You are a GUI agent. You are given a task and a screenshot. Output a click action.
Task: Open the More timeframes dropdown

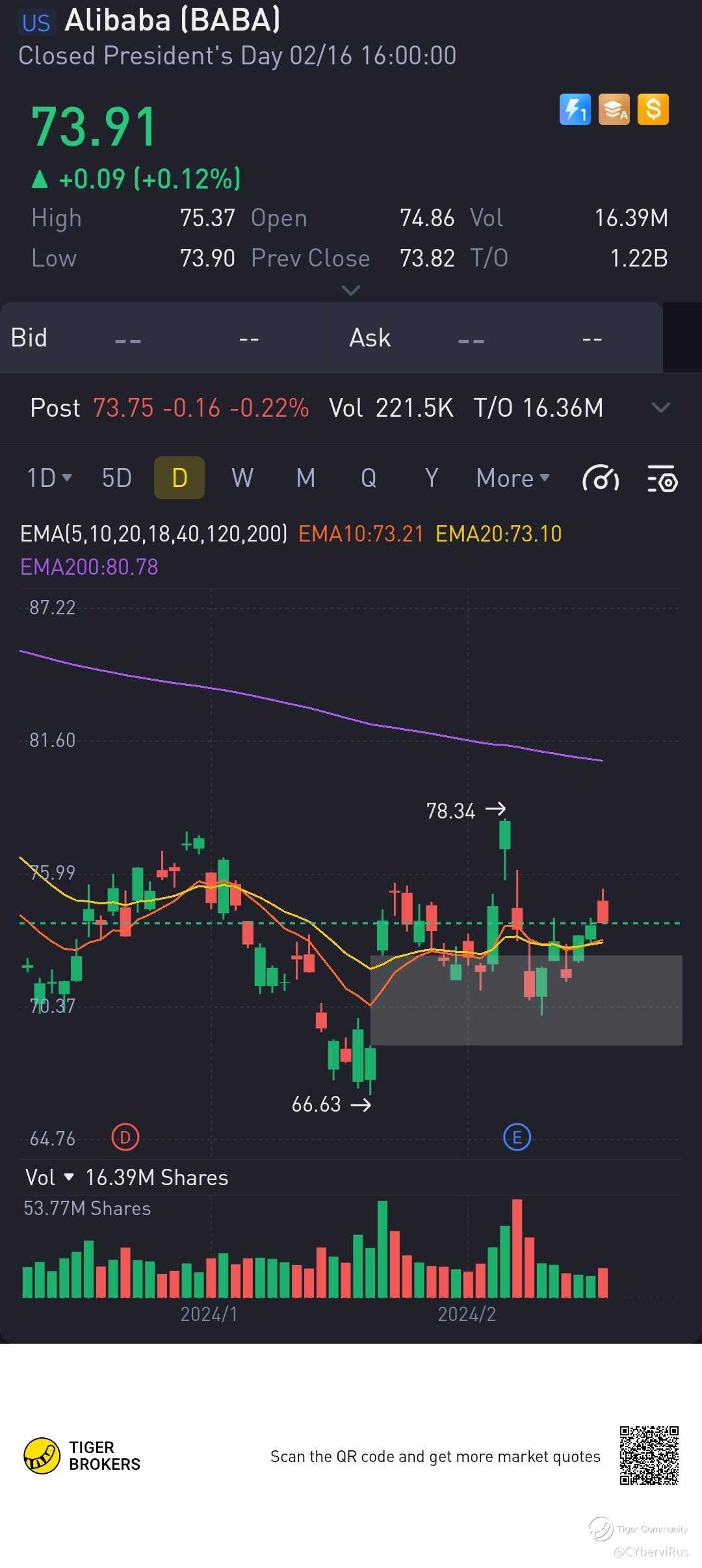[x=513, y=478]
